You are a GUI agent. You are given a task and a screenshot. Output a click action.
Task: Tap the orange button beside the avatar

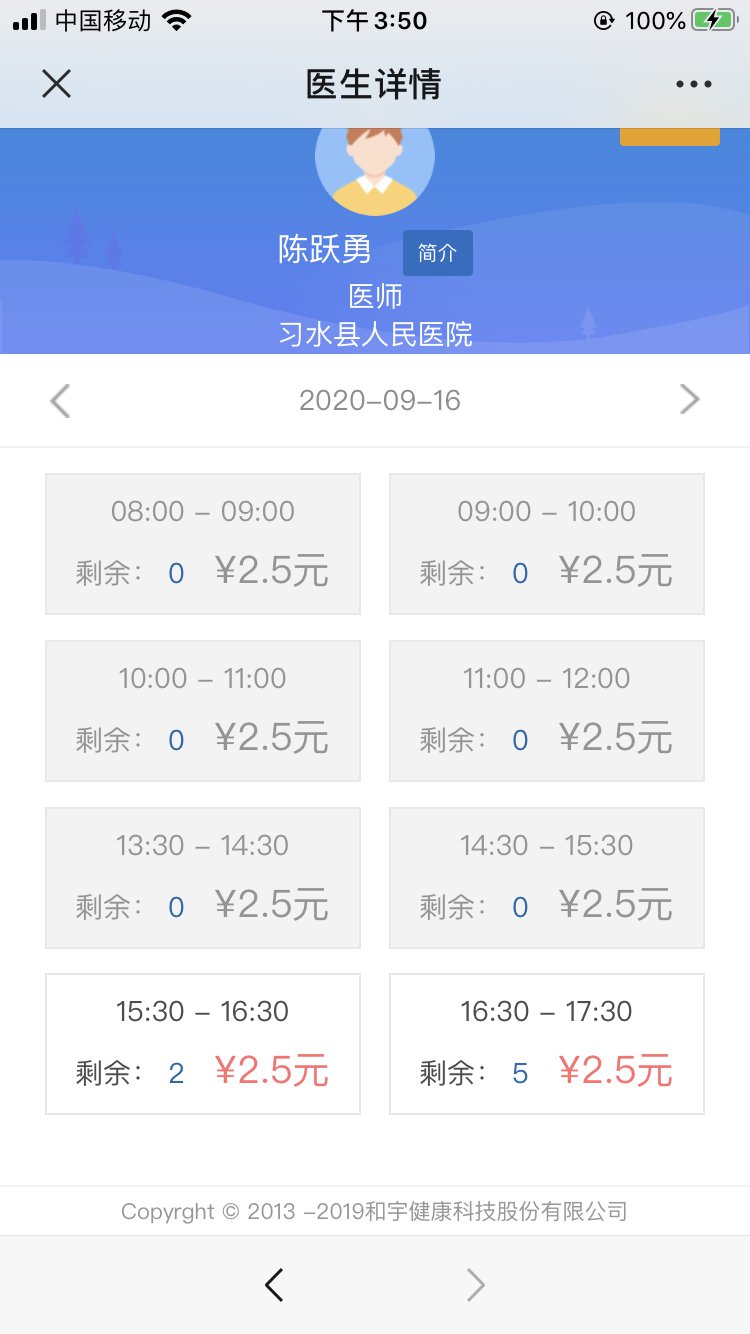[669, 137]
